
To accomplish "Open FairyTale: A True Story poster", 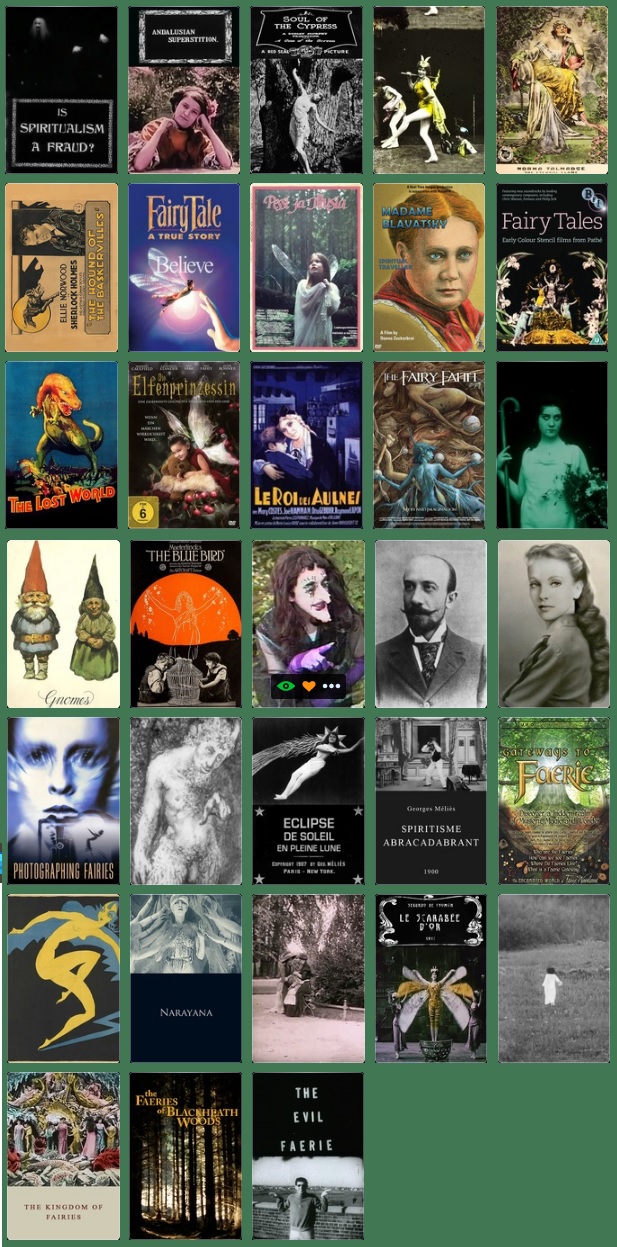I will coord(184,267).
